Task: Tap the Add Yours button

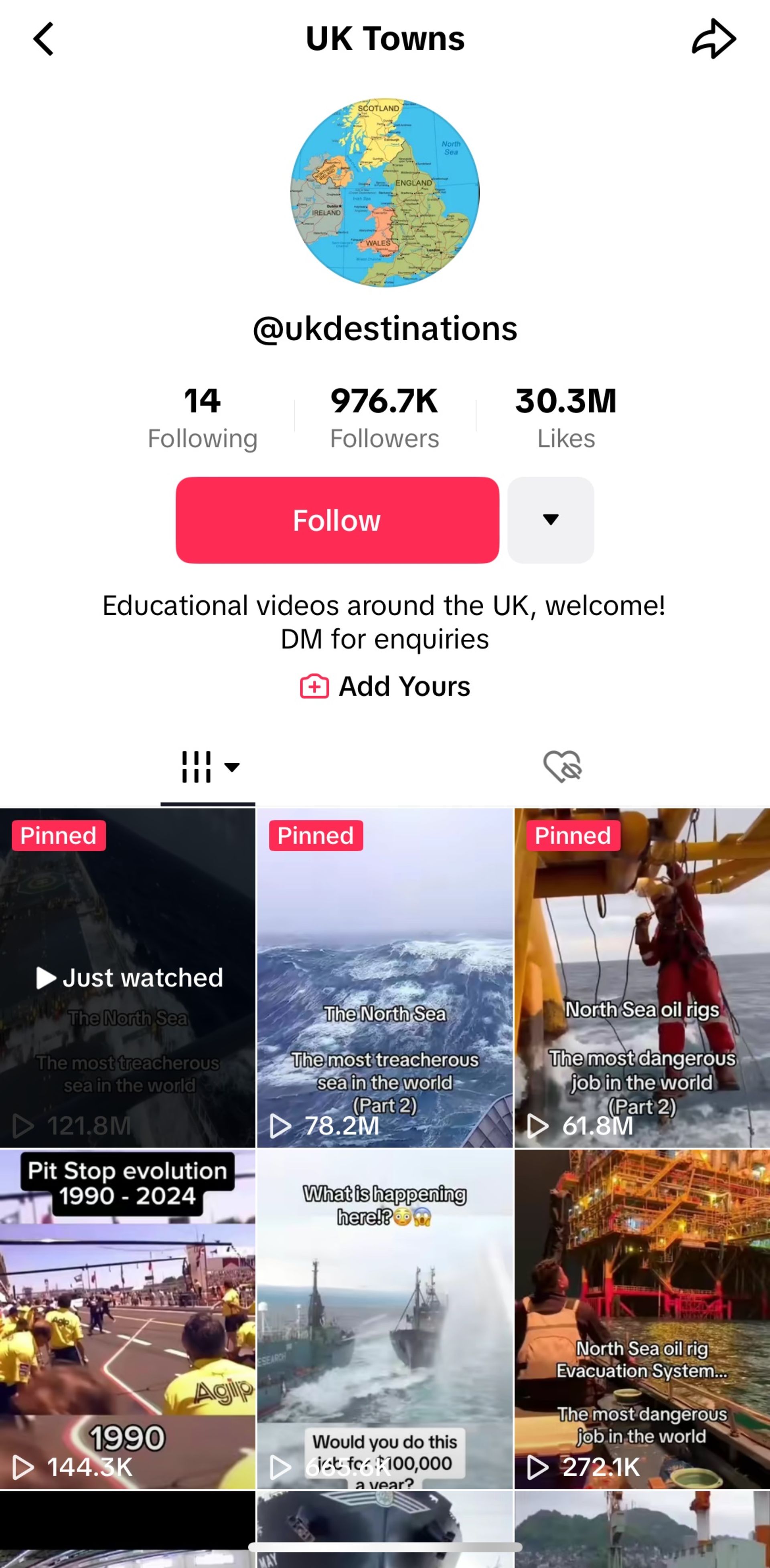Action: coord(385,687)
